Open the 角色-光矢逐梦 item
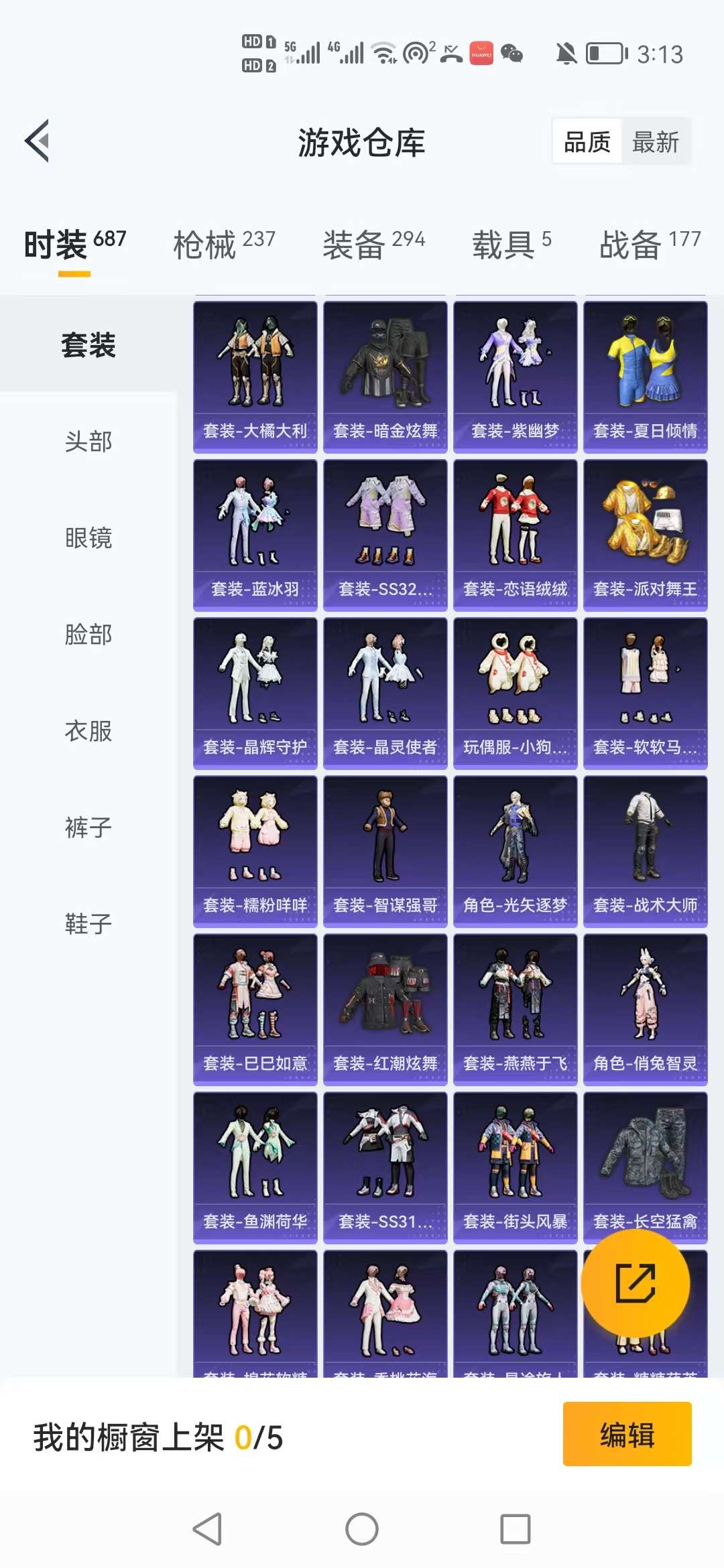Image resolution: width=724 pixels, height=1568 pixels. [515, 851]
